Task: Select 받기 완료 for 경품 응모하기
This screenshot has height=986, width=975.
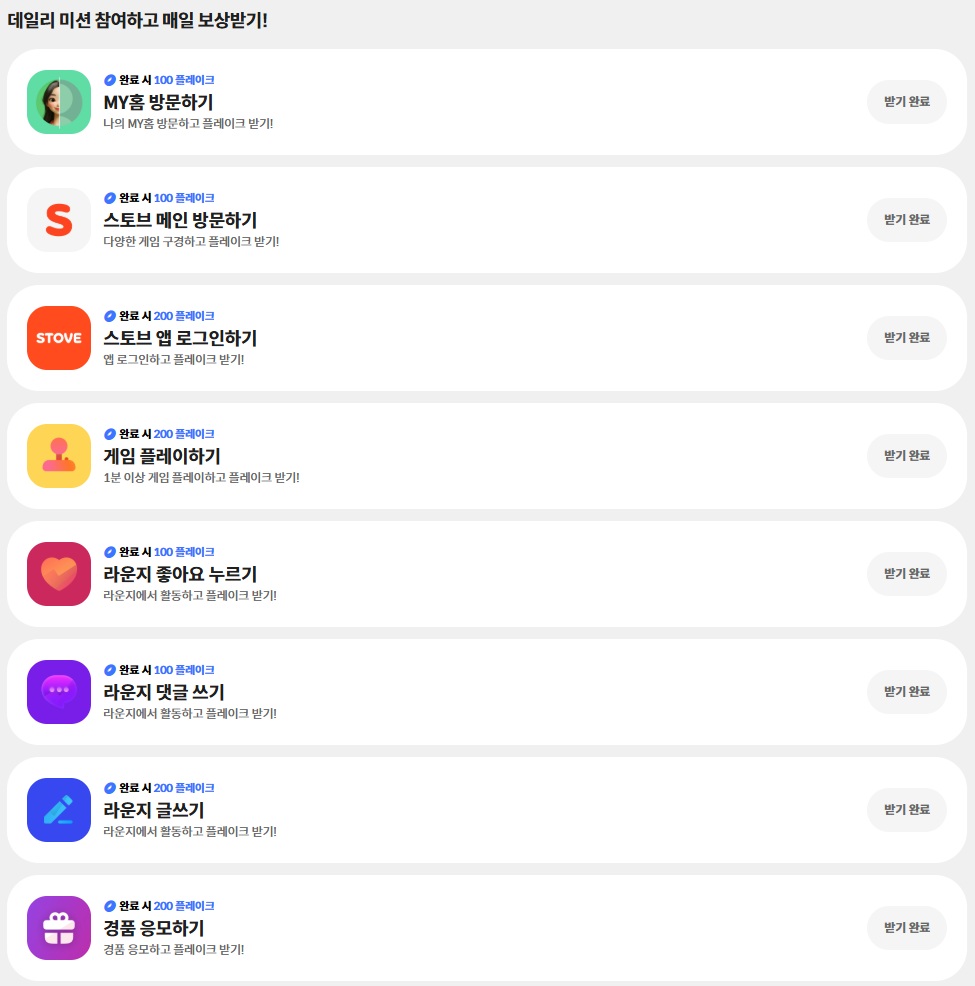Action: pos(906,928)
